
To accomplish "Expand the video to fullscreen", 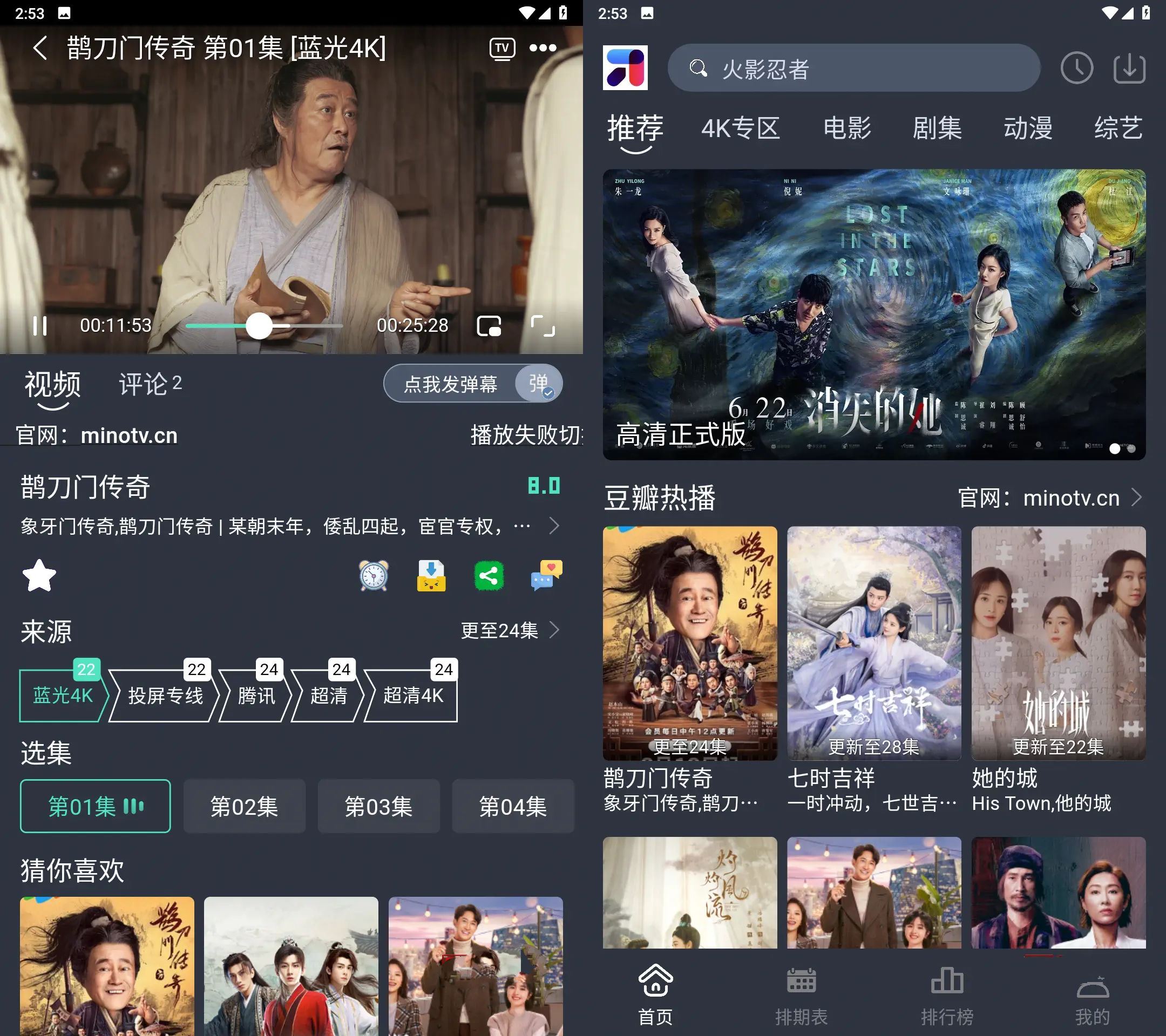I will click(543, 325).
